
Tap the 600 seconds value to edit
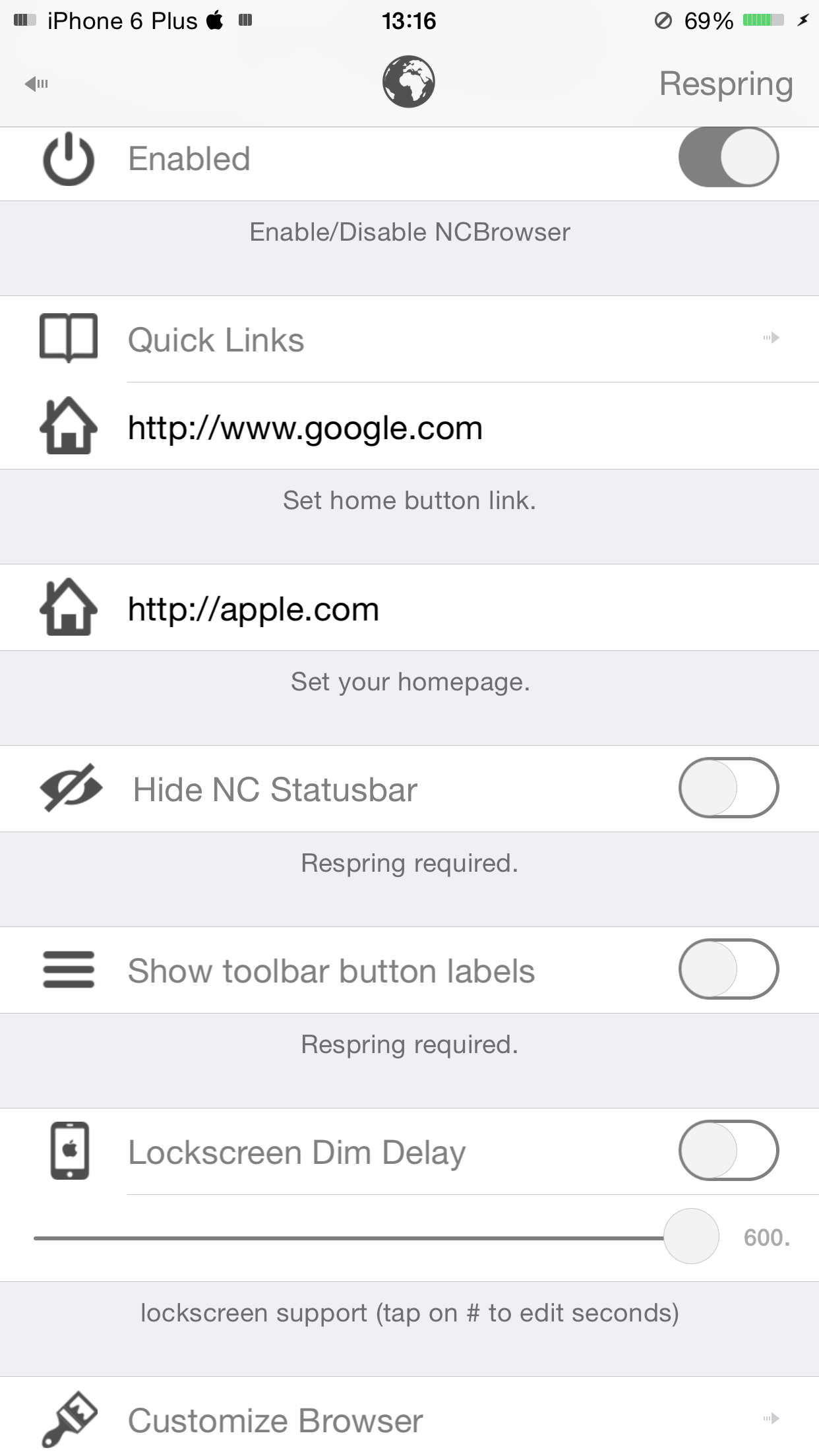tap(766, 1238)
